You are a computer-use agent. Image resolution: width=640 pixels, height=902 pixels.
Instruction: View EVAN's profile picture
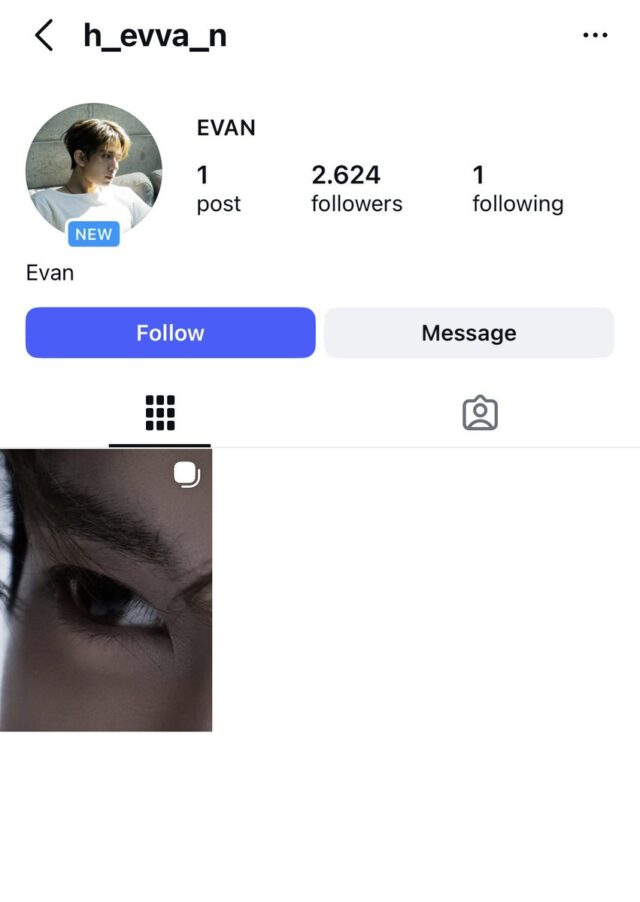click(x=93, y=170)
